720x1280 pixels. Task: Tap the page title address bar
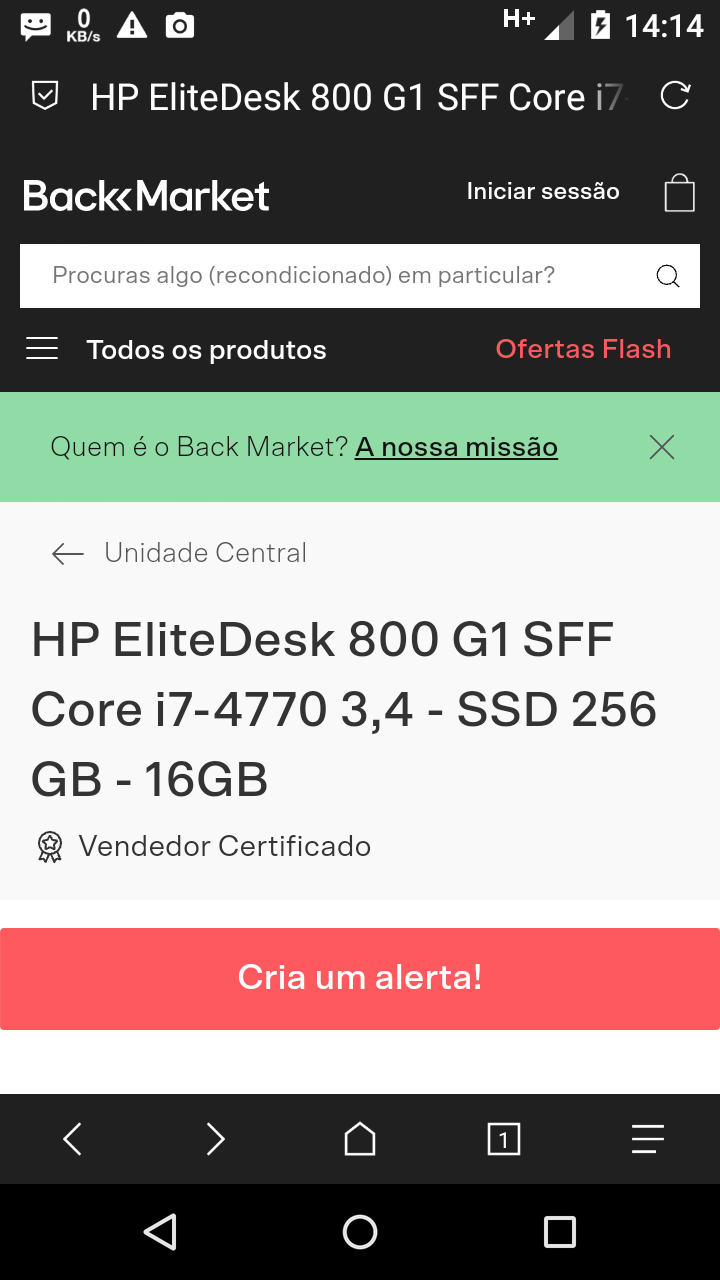358,97
